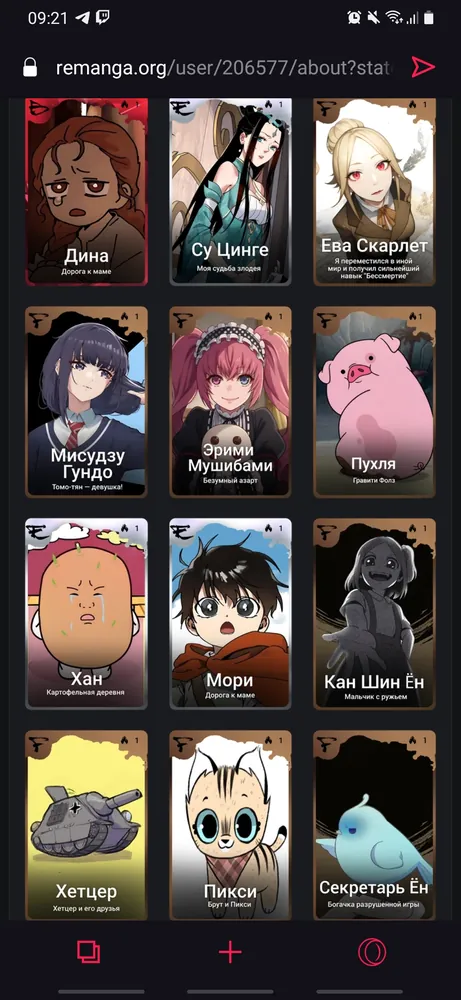Open the Мисудзу Гундо card
This screenshot has width=461, height=1000.
(x=86, y=402)
